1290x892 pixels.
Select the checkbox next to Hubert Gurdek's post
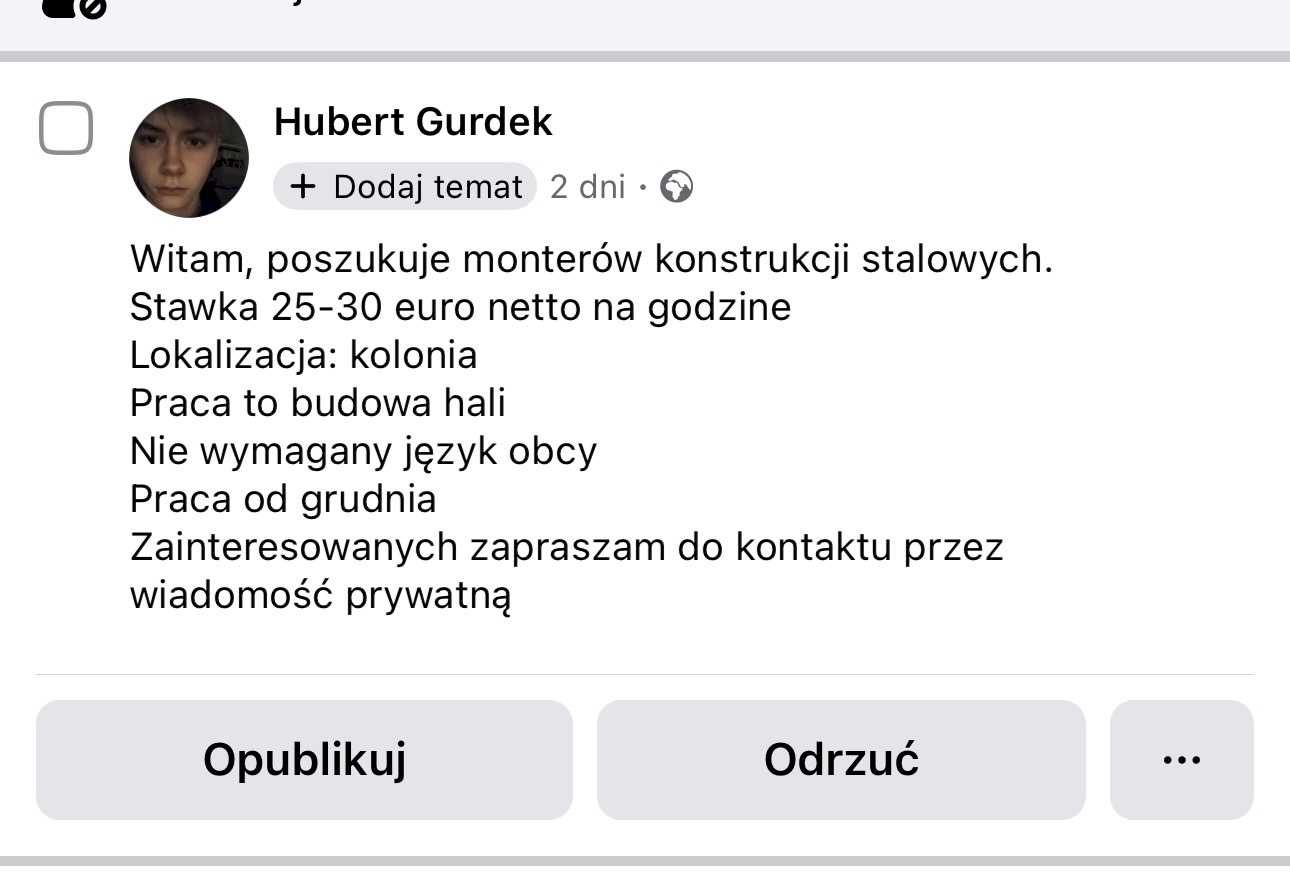[x=66, y=129]
